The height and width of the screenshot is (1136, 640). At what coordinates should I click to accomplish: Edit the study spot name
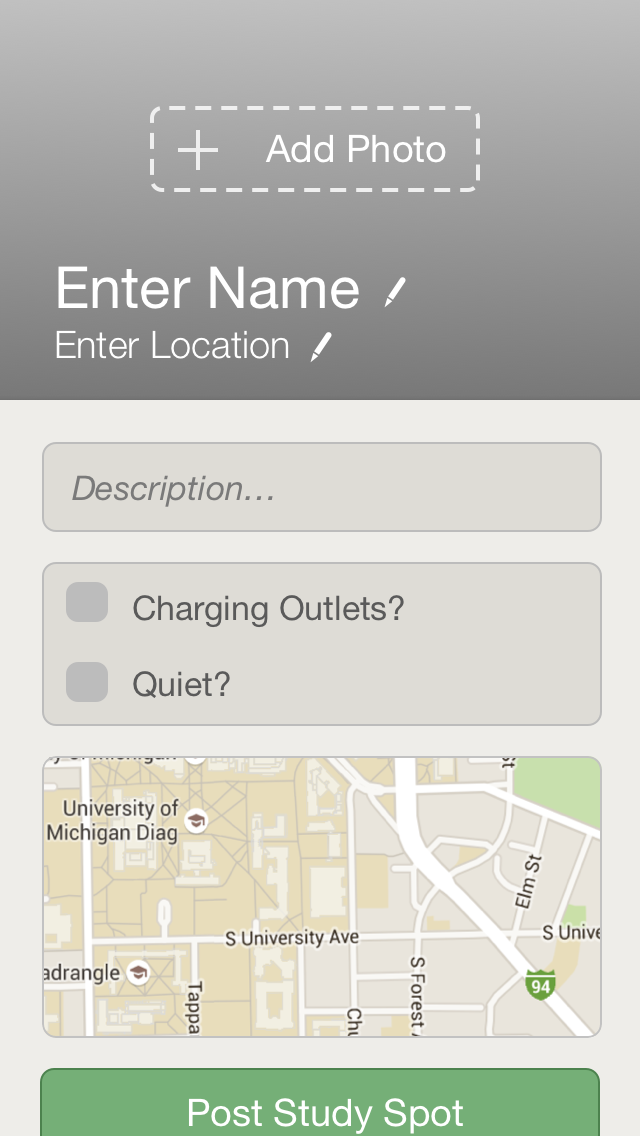coord(208,289)
